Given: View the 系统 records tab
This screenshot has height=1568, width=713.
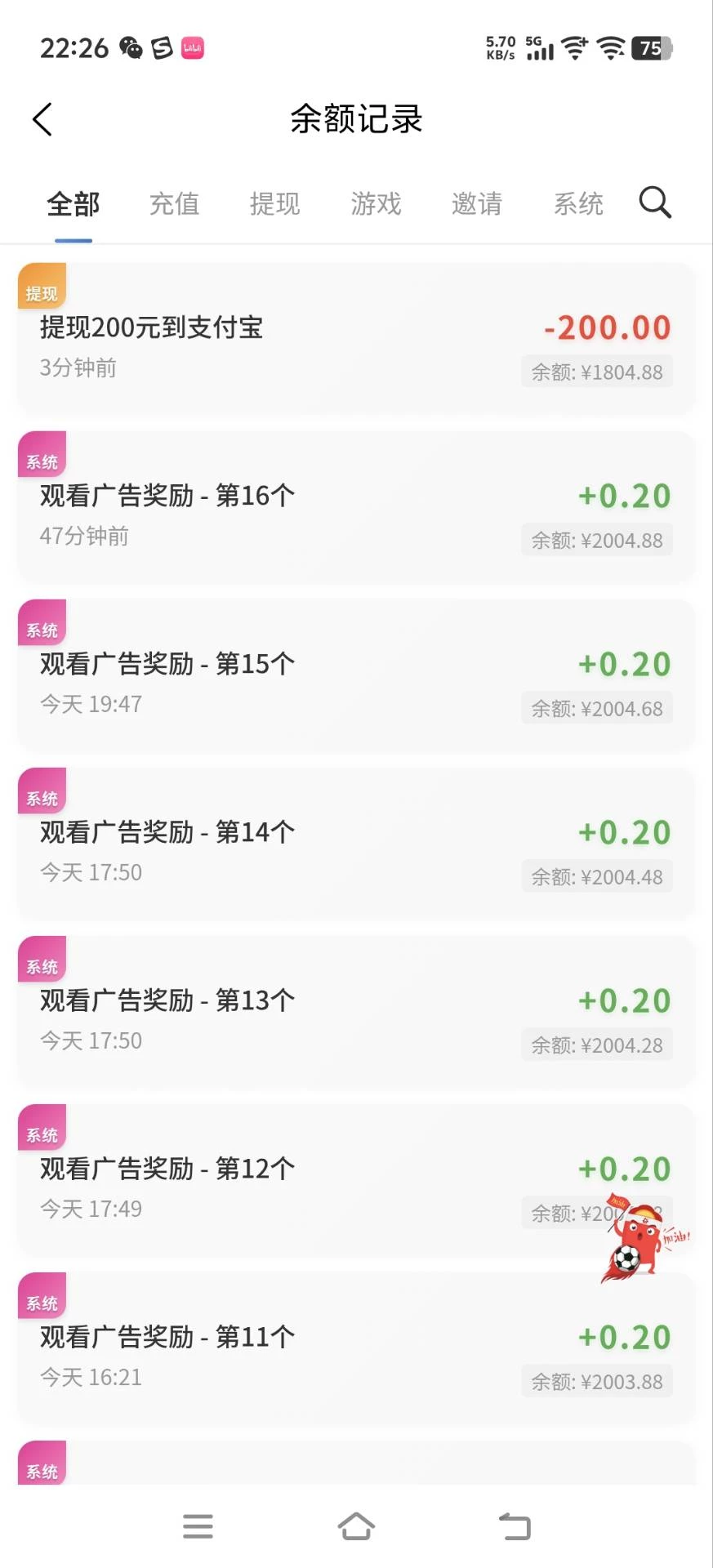Looking at the screenshot, I should (x=578, y=204).
